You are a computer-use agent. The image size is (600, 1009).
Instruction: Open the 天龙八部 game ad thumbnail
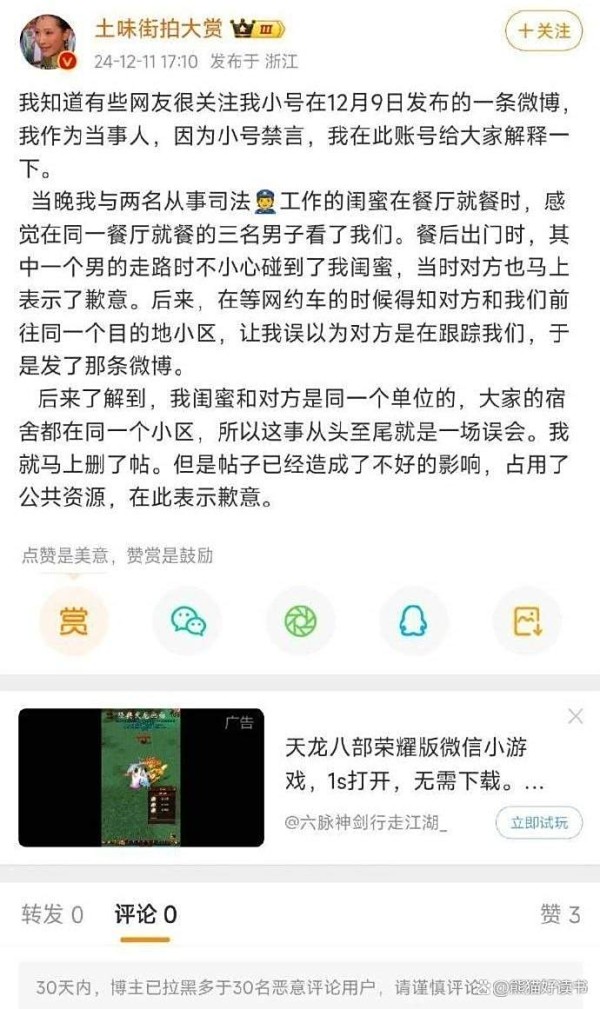point(141,777)
